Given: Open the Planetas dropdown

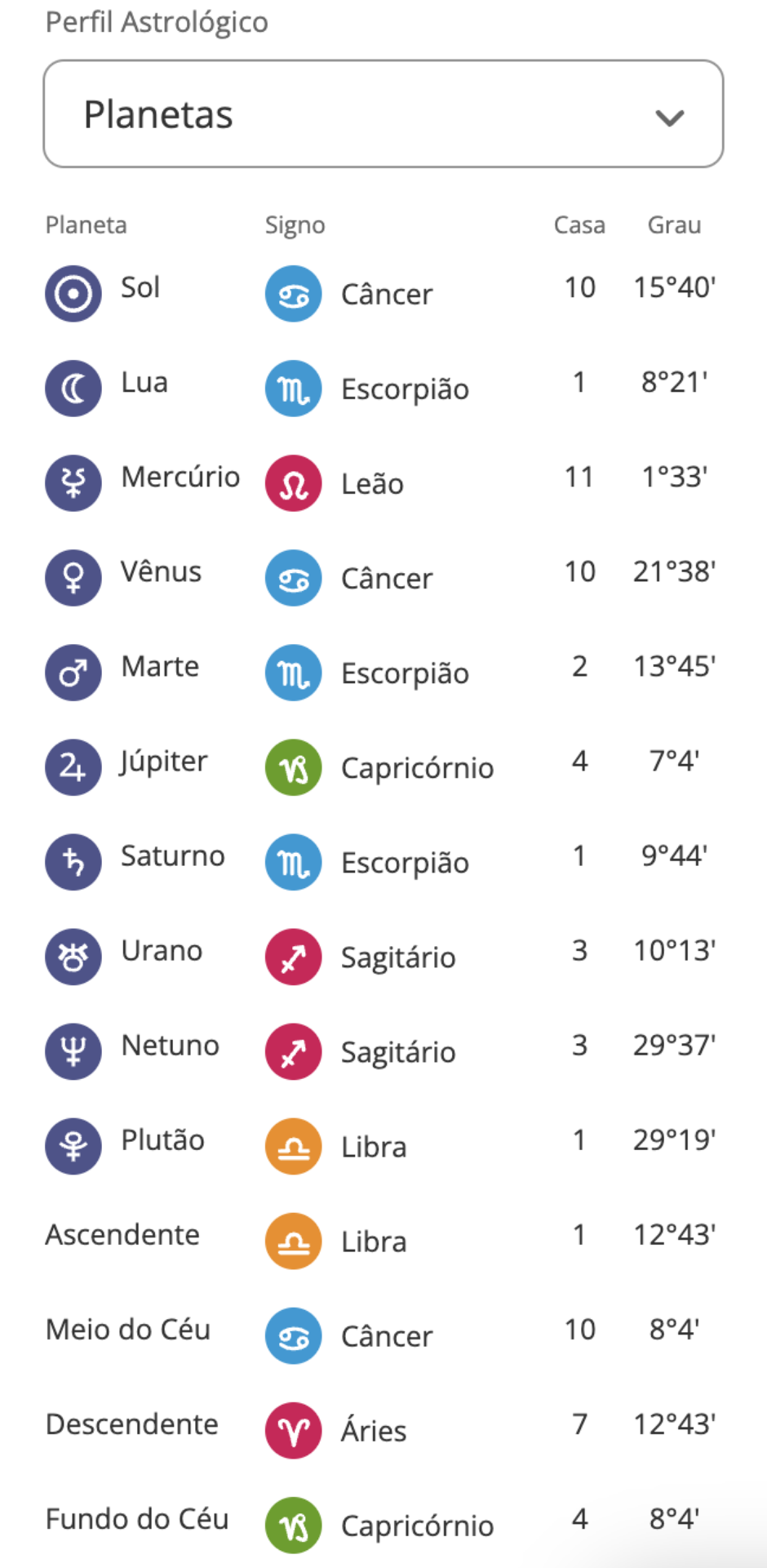Looking at the screenshot, I should [x=383, y=113].
